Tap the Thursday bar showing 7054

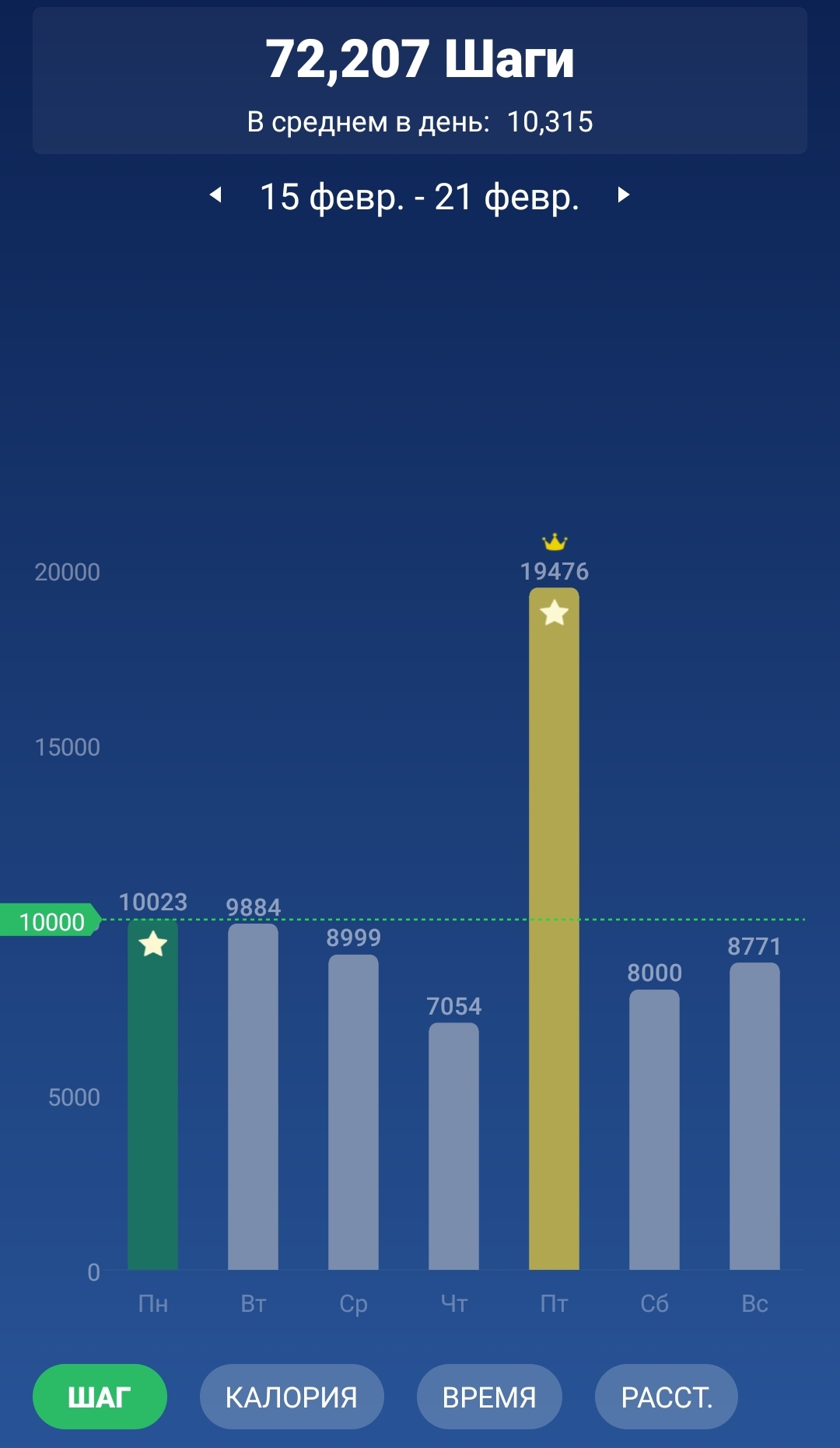[x=453, y=1146]
